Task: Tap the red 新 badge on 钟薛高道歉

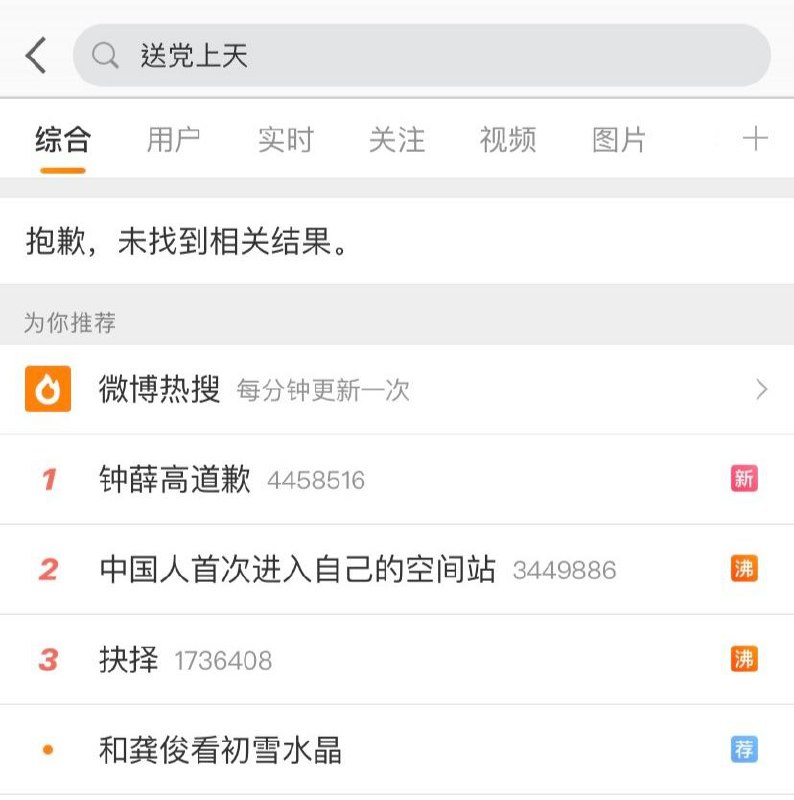Action: click(744, 479)
